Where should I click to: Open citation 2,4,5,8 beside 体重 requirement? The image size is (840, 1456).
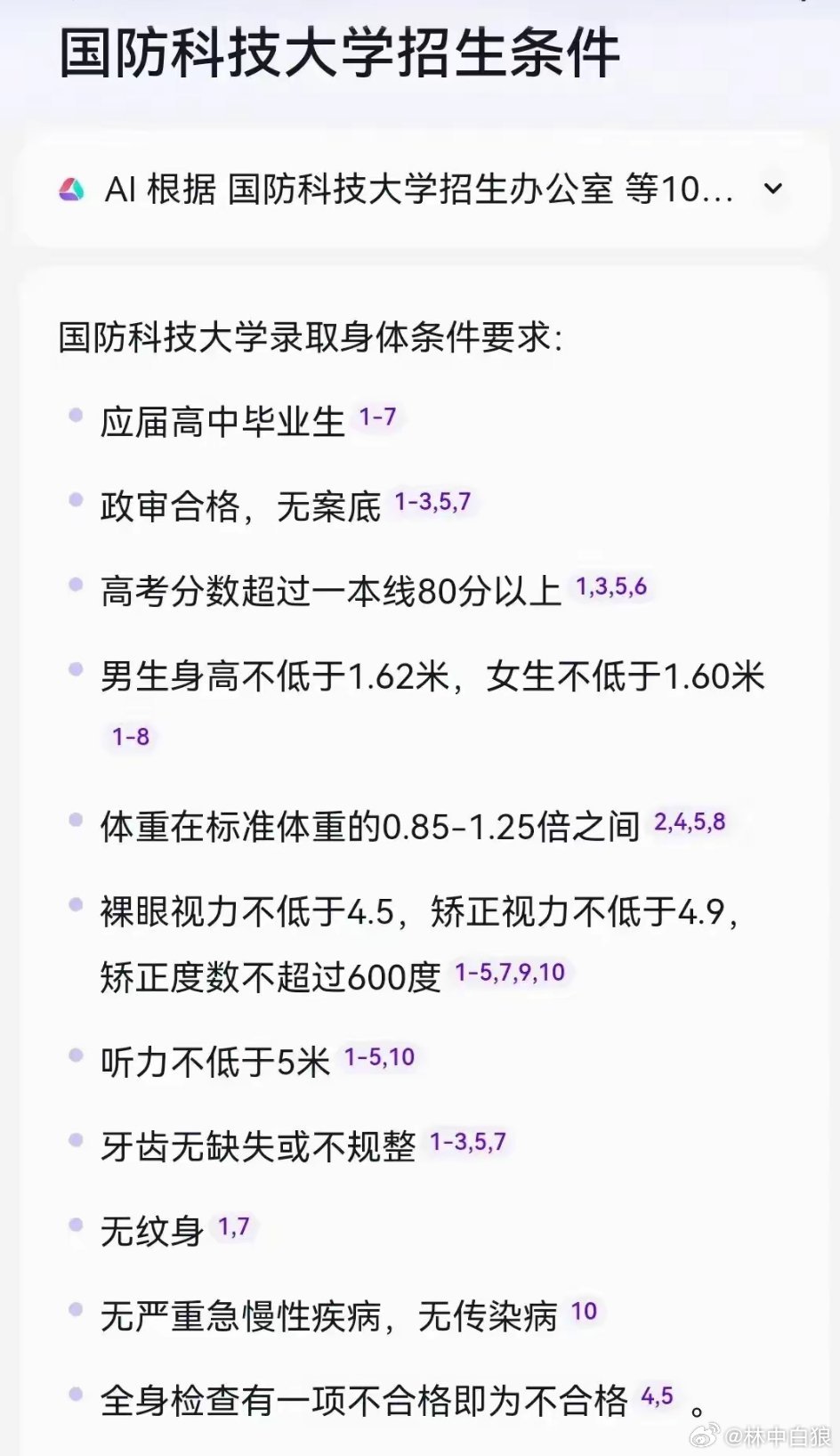690,821
